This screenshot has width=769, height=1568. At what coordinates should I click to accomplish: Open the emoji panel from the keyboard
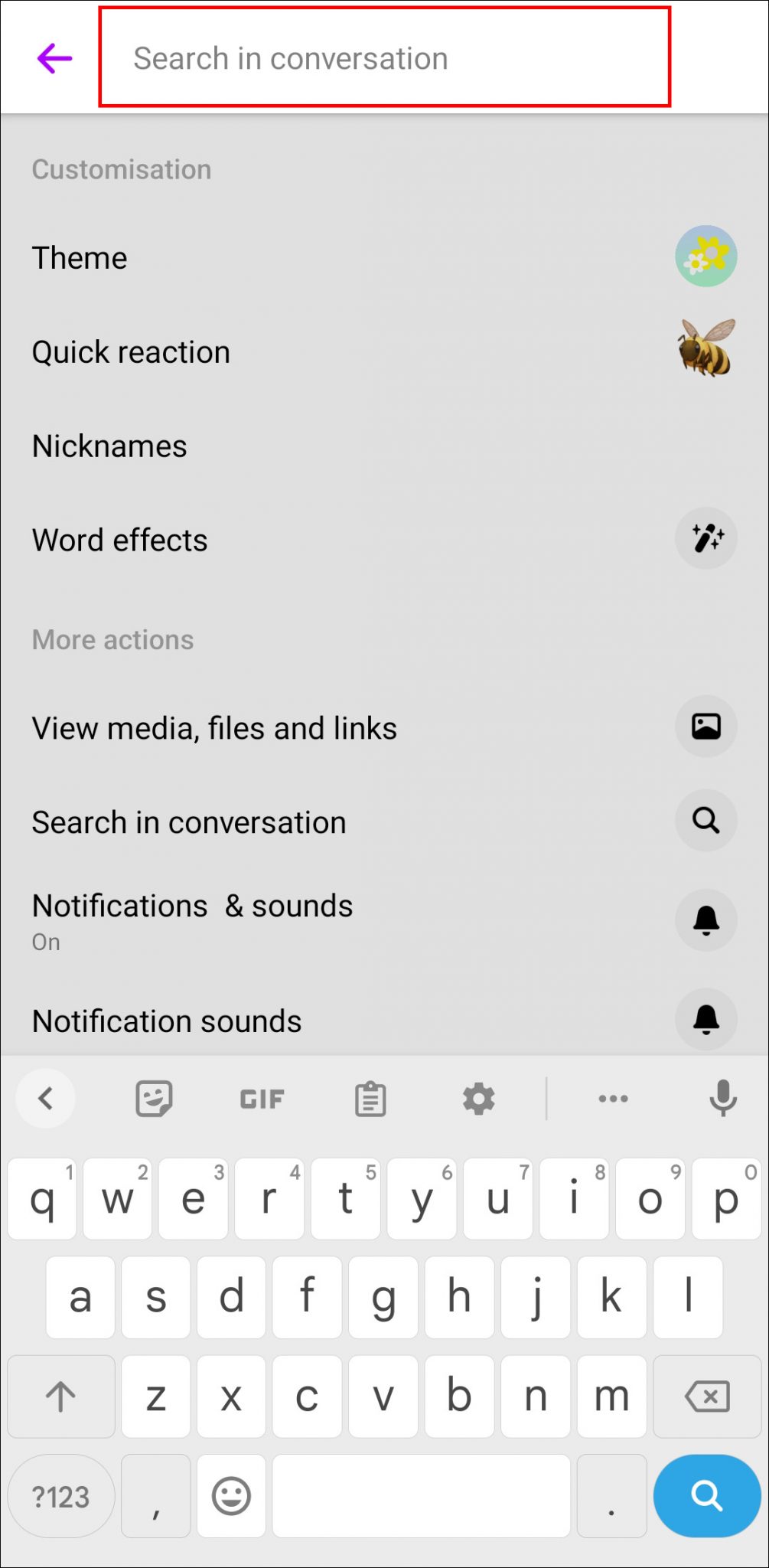click(231, 1496)
